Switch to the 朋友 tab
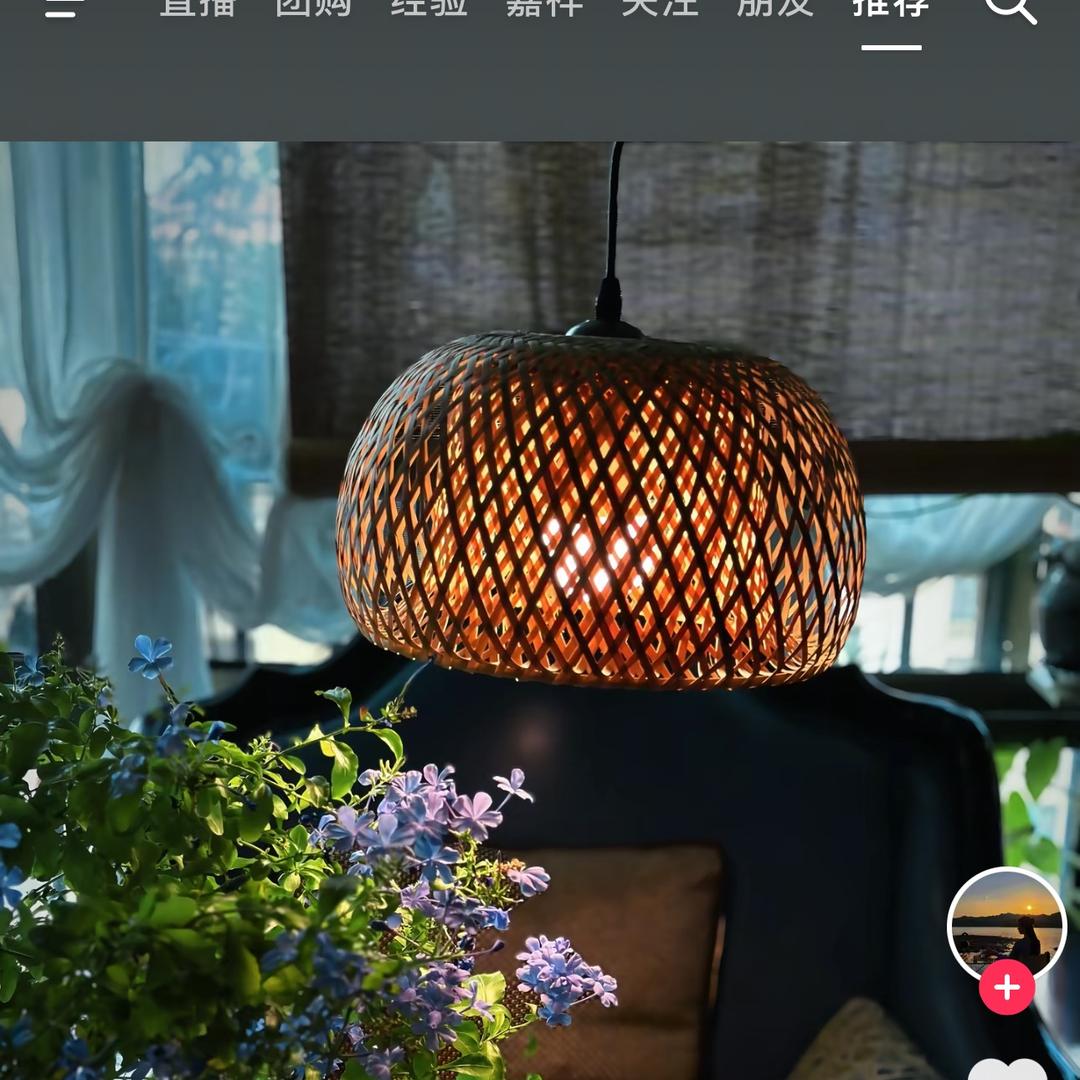 coord(775,6)
